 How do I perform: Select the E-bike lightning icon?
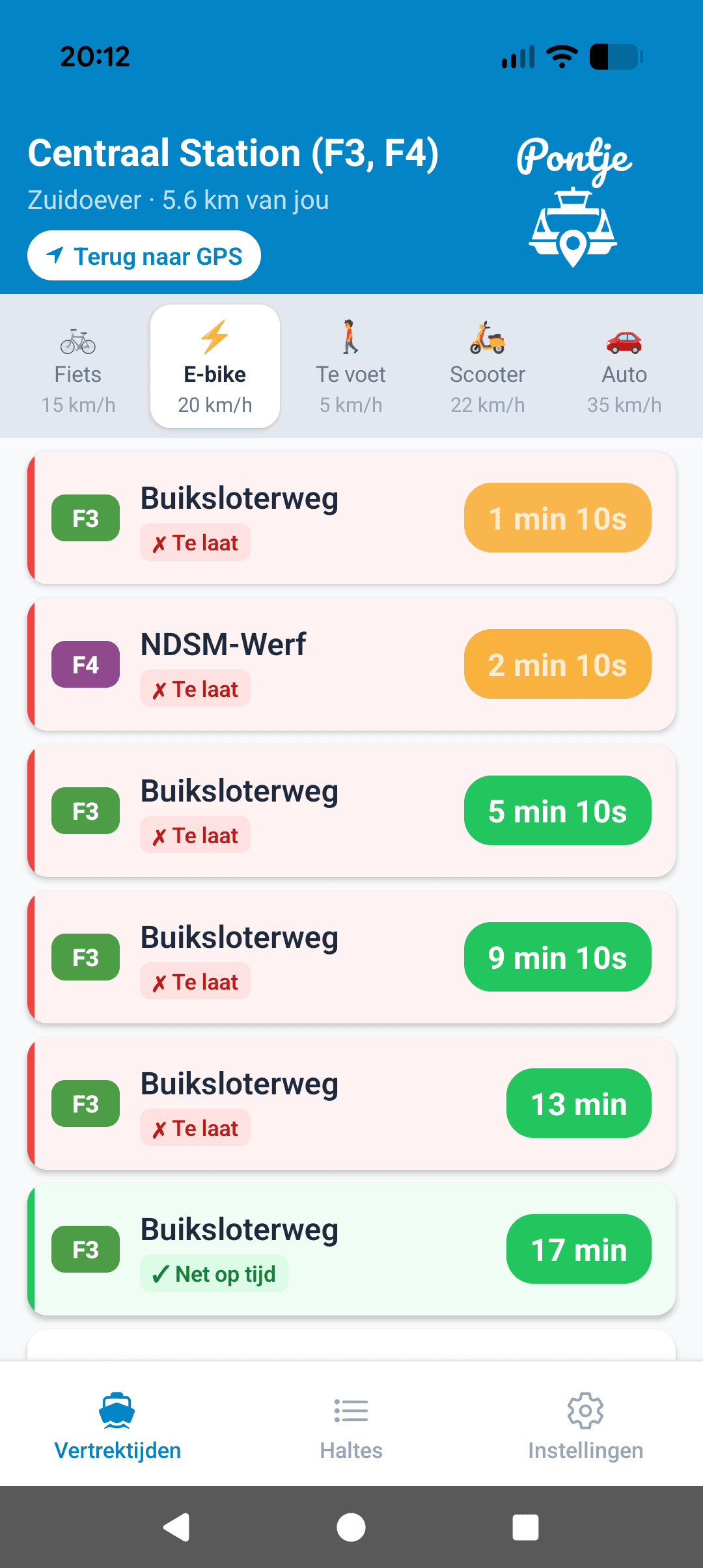click(x=215, y=336)
